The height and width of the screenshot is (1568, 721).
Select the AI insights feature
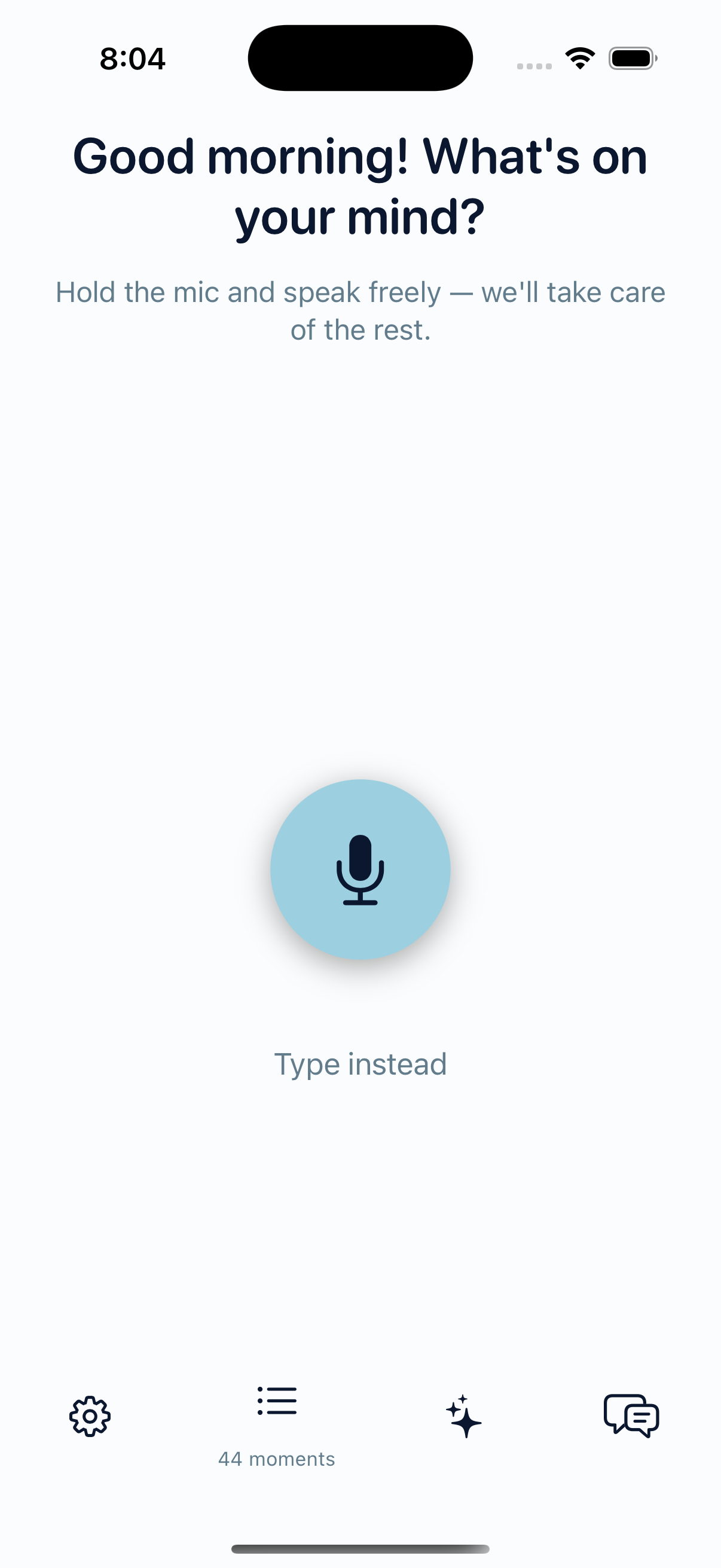pyautogui.click(x=463, y=1417)
